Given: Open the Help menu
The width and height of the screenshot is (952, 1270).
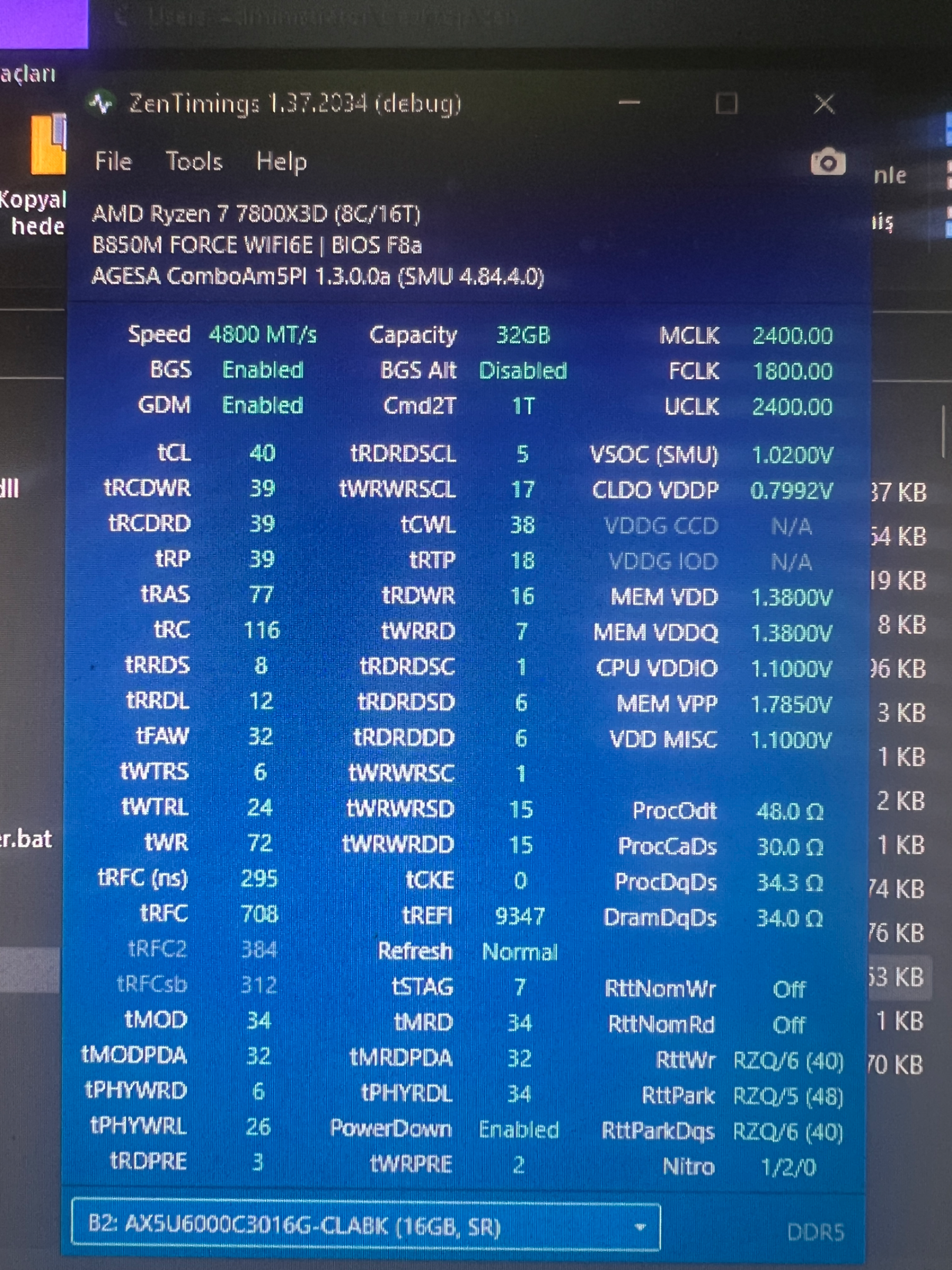Looking at the screenshot, I should pos(281,162).
